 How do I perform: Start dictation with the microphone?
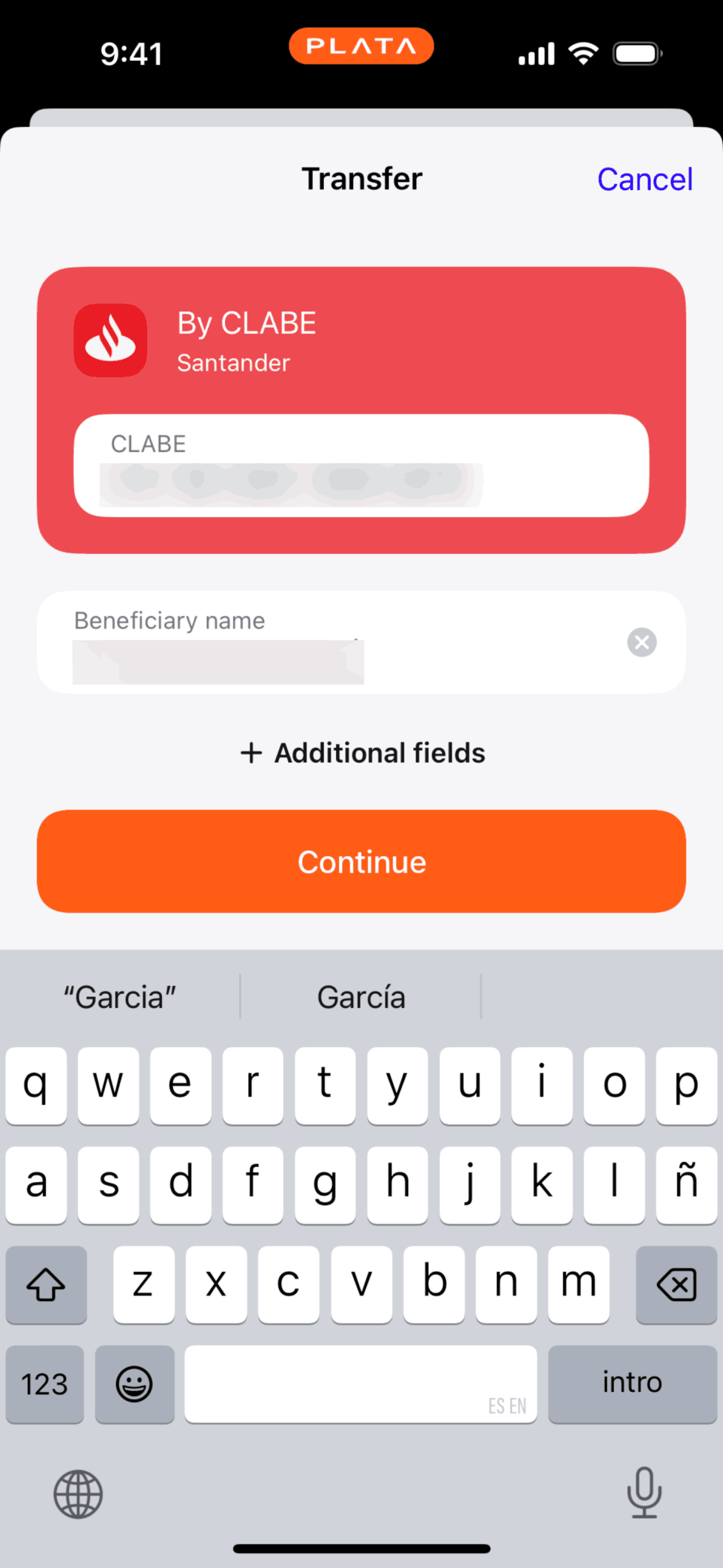pos(644,1493)
